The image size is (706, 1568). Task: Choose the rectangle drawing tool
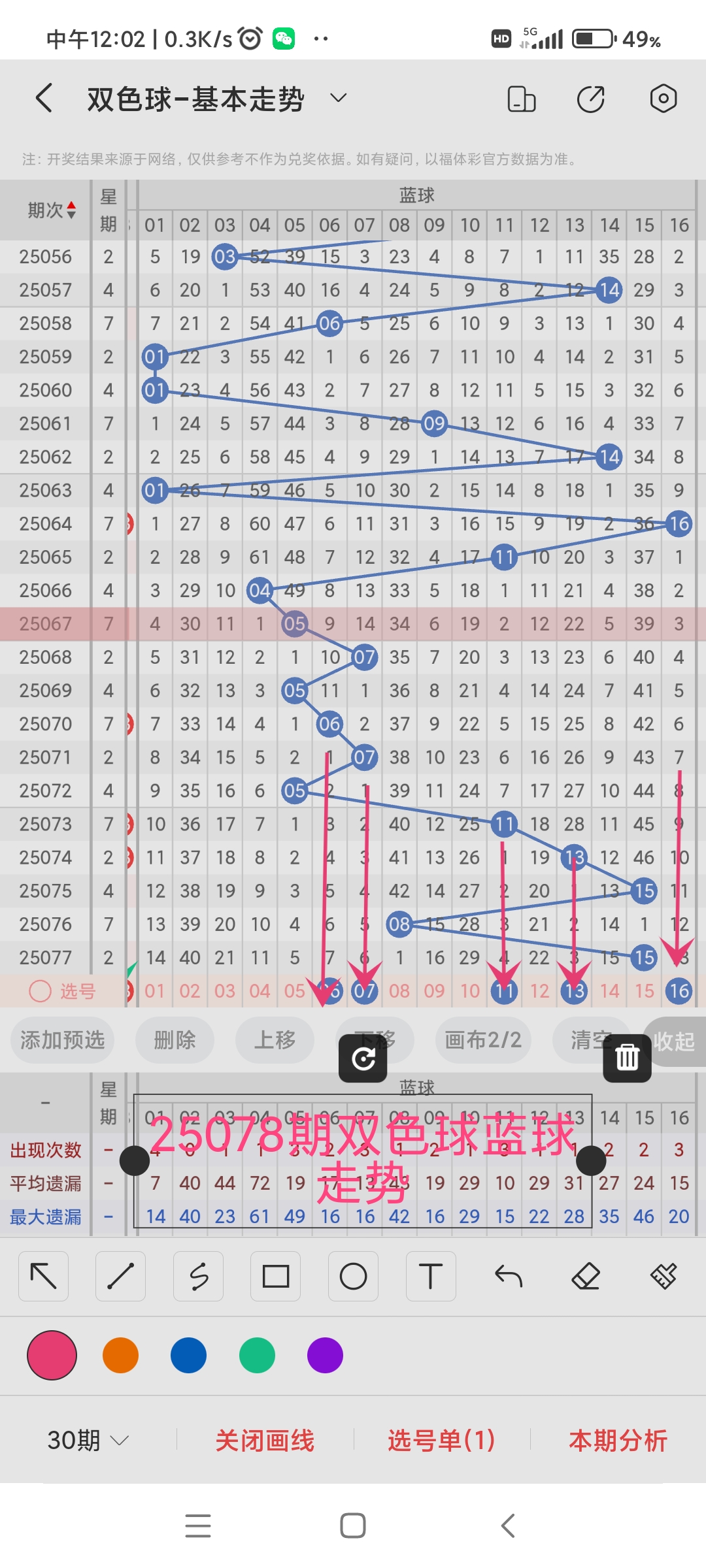pyautogui.click(x=276, y=1276)
